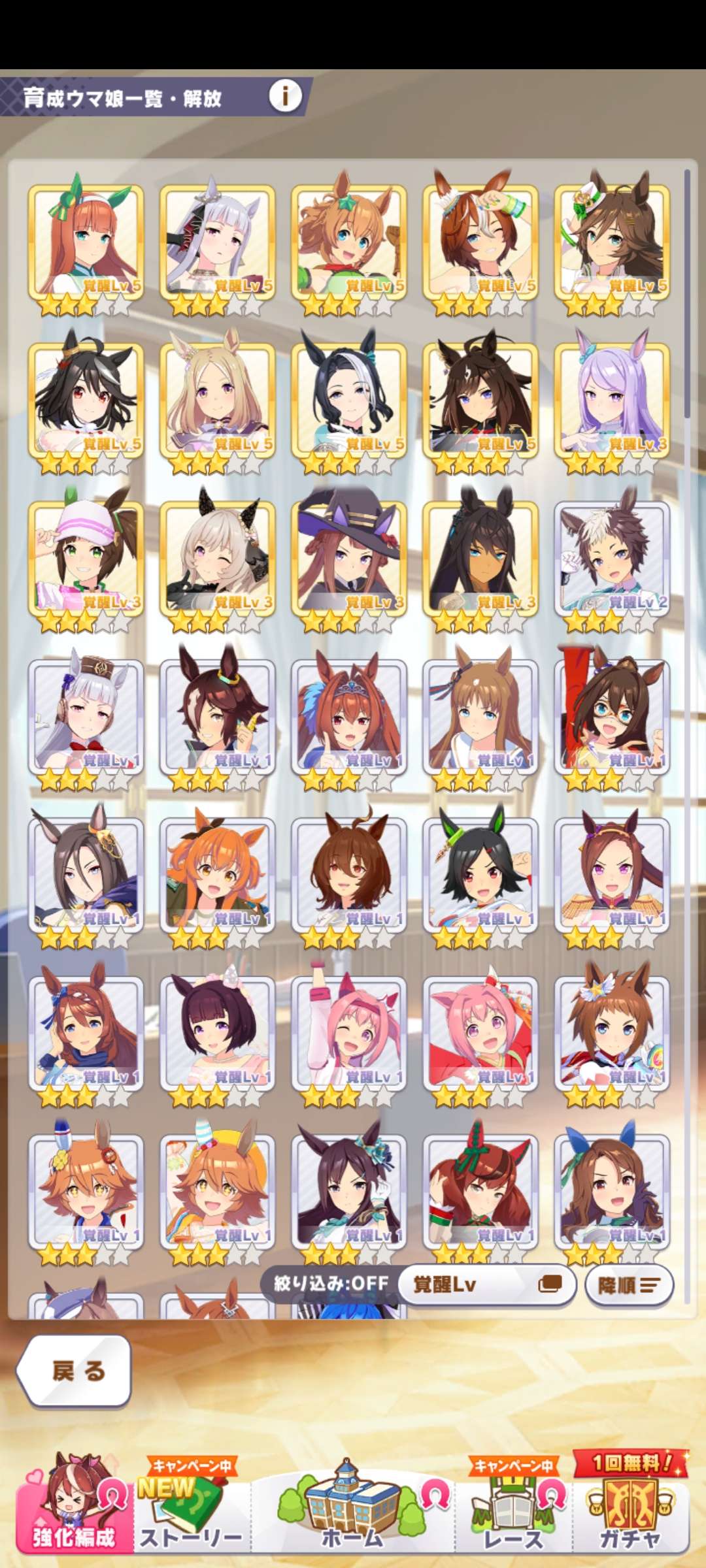Toggle the 降順 sort order button
Image resolution: width=706 pixels, height=1568 pixels.
click(628, 1285)
